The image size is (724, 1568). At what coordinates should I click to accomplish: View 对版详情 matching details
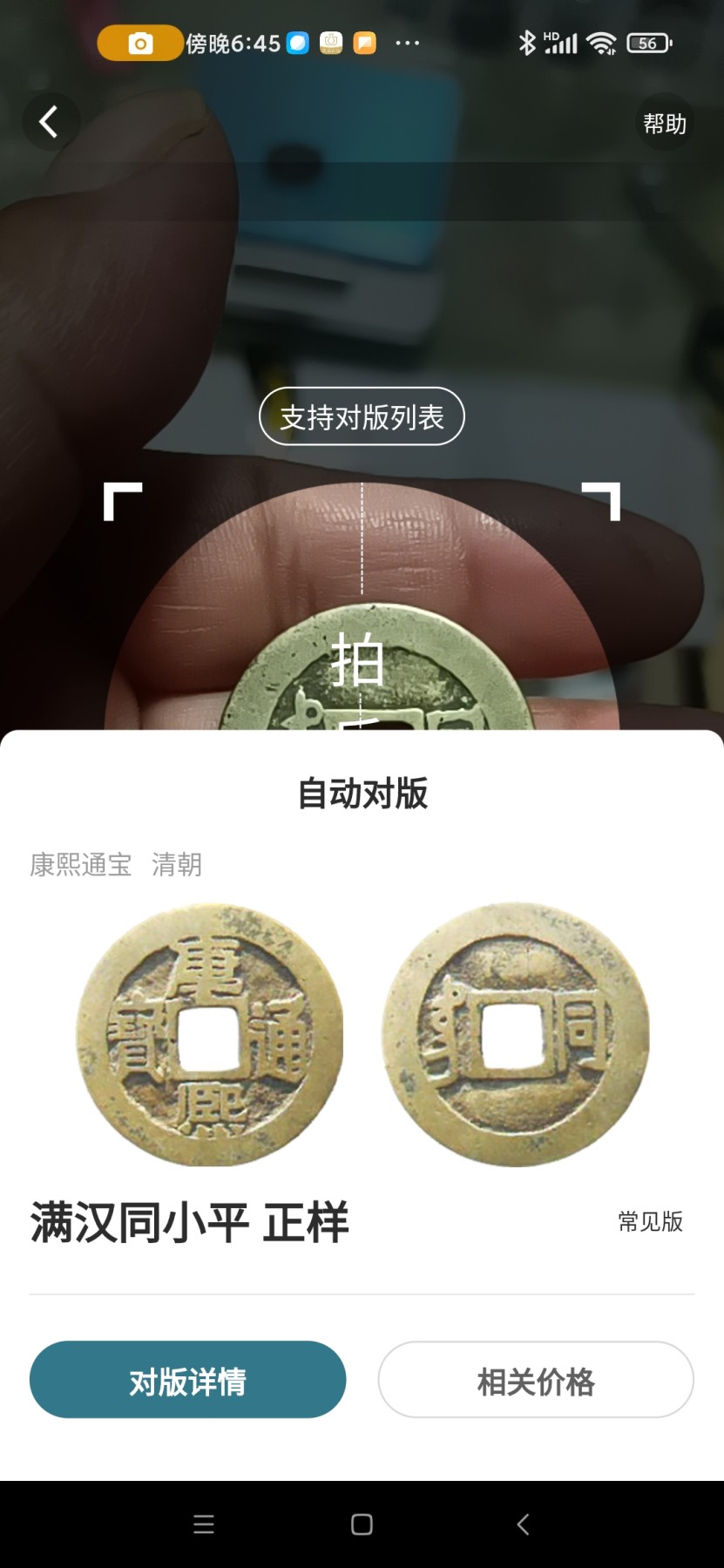188,1381
